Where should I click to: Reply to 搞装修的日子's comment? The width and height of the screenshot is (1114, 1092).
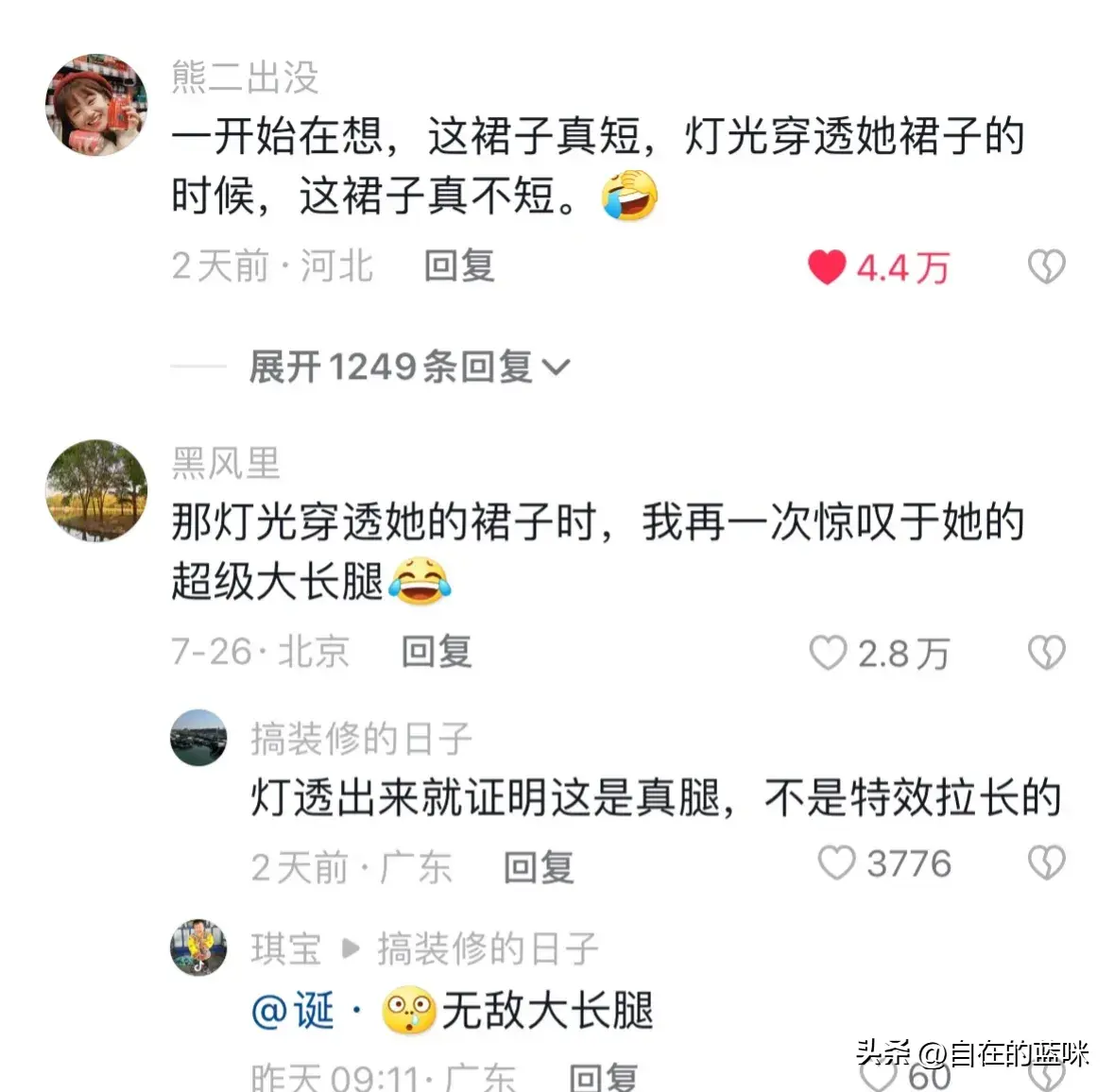pyautogui.click(x=538, y=866)
